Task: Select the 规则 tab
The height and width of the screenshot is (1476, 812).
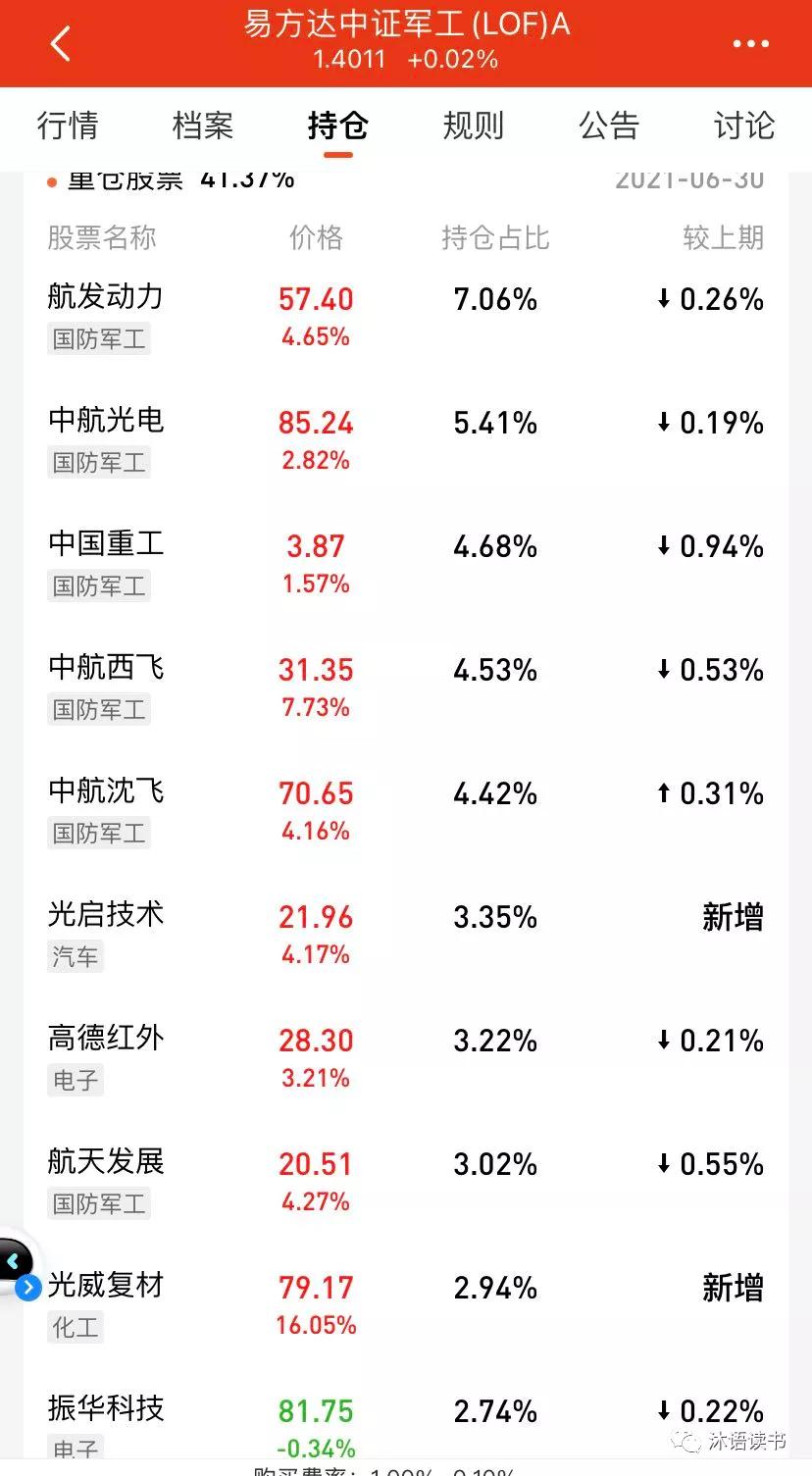Action: pyautogui.click(x=473, y=127)
